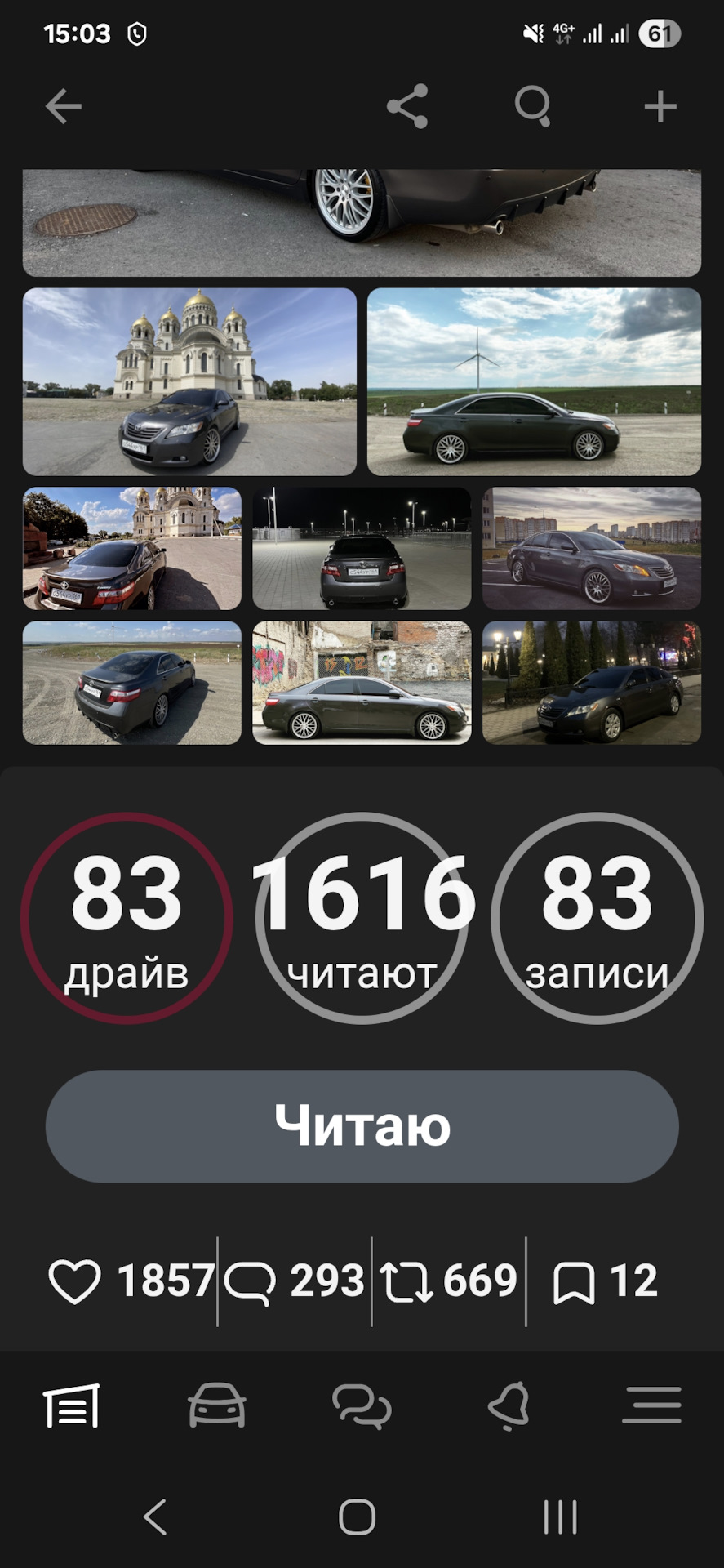
Task: Go back using the top arrow
Action: [64, 106]
